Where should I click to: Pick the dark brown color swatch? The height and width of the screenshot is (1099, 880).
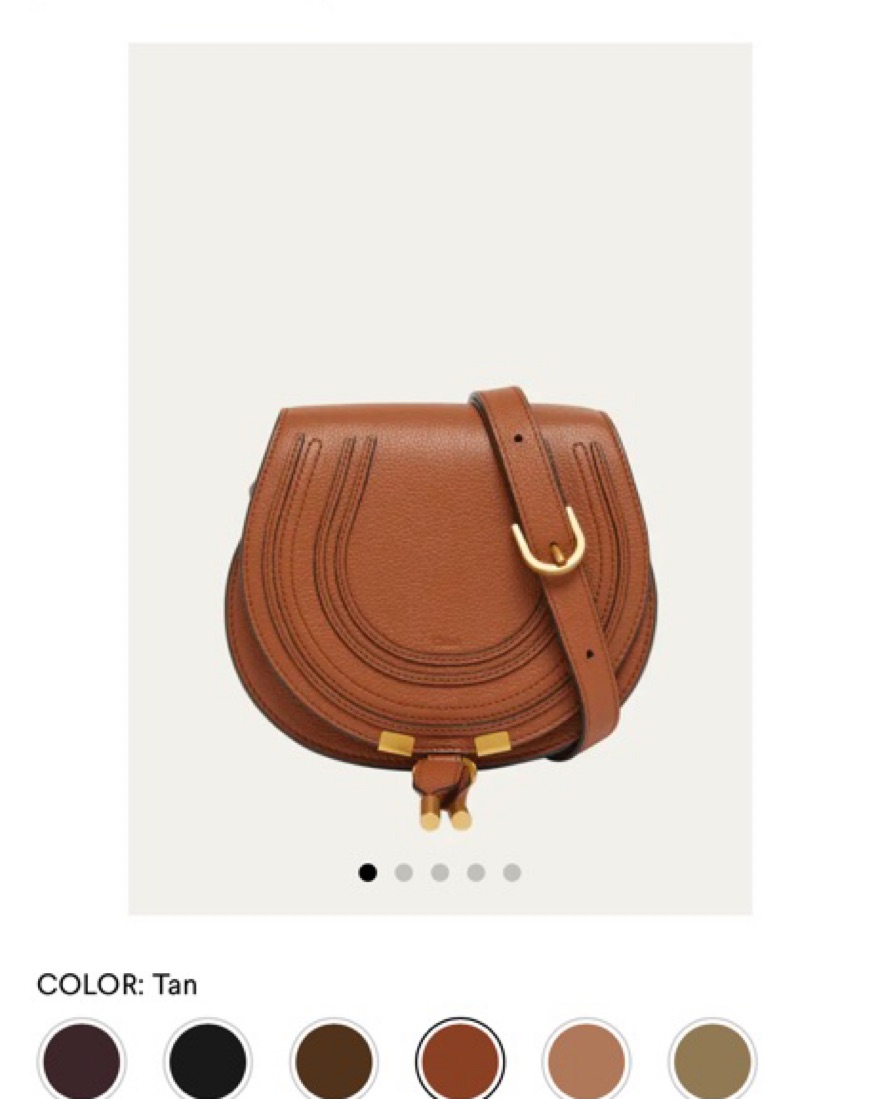[x=334, y=1062]
